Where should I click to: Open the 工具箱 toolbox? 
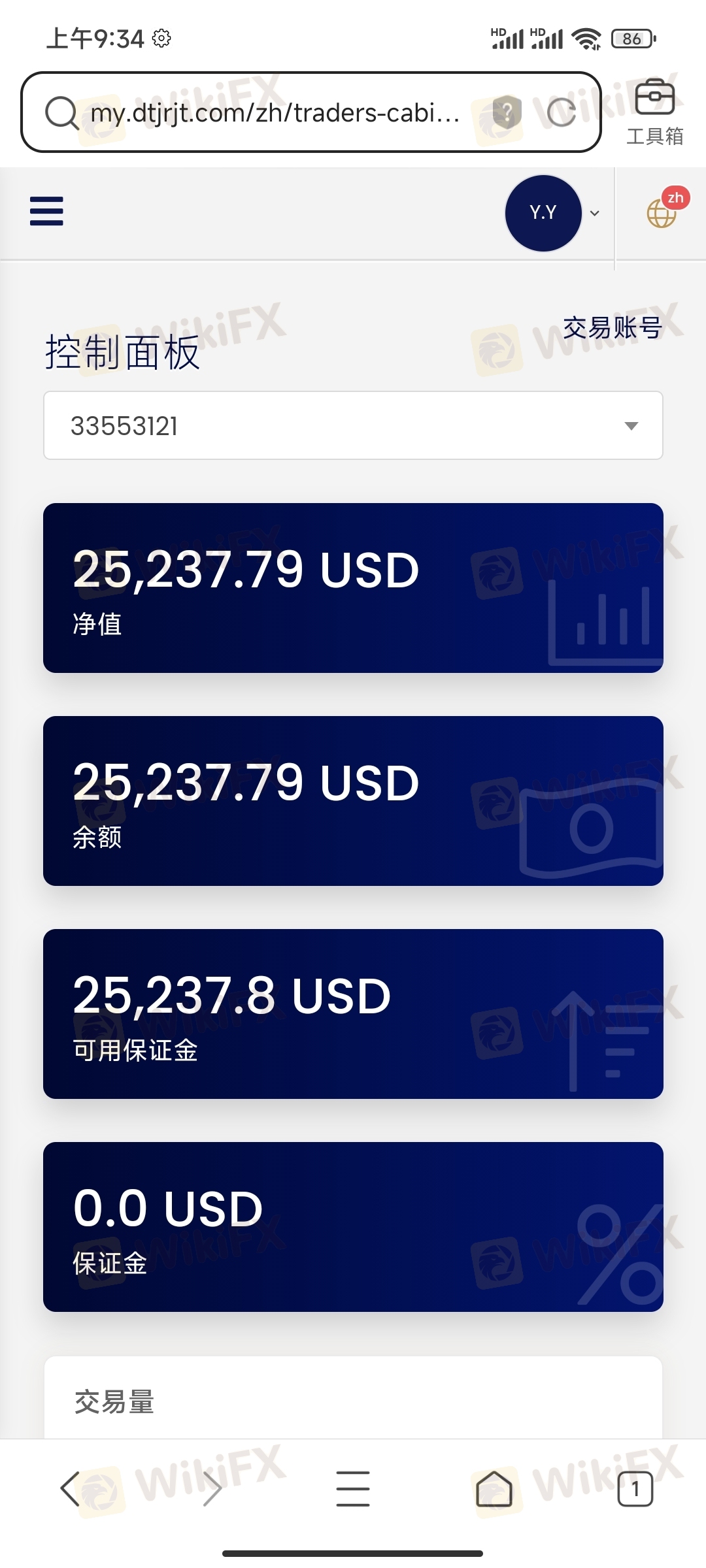[654, 111]
